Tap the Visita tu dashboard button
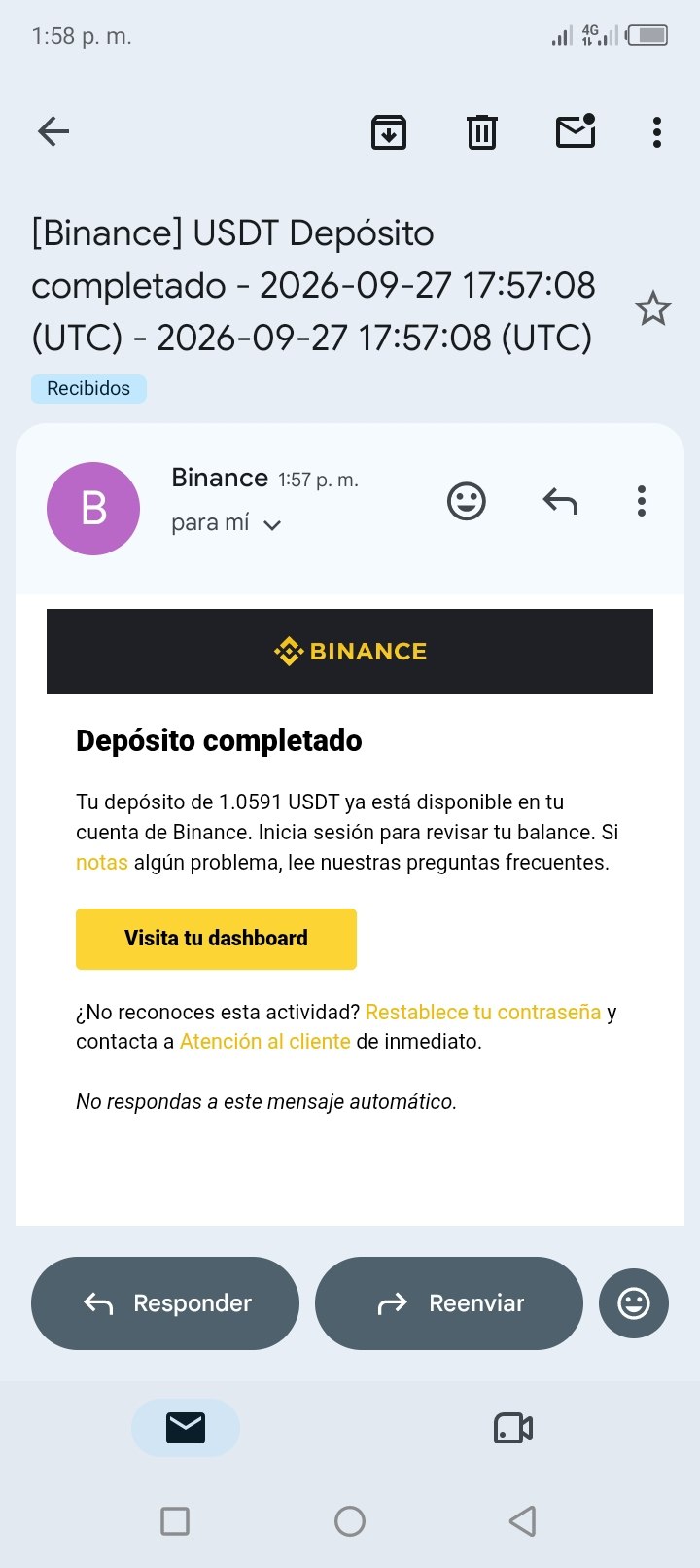Viewport: 700px width, 1568px height. [x=216, y=939]
